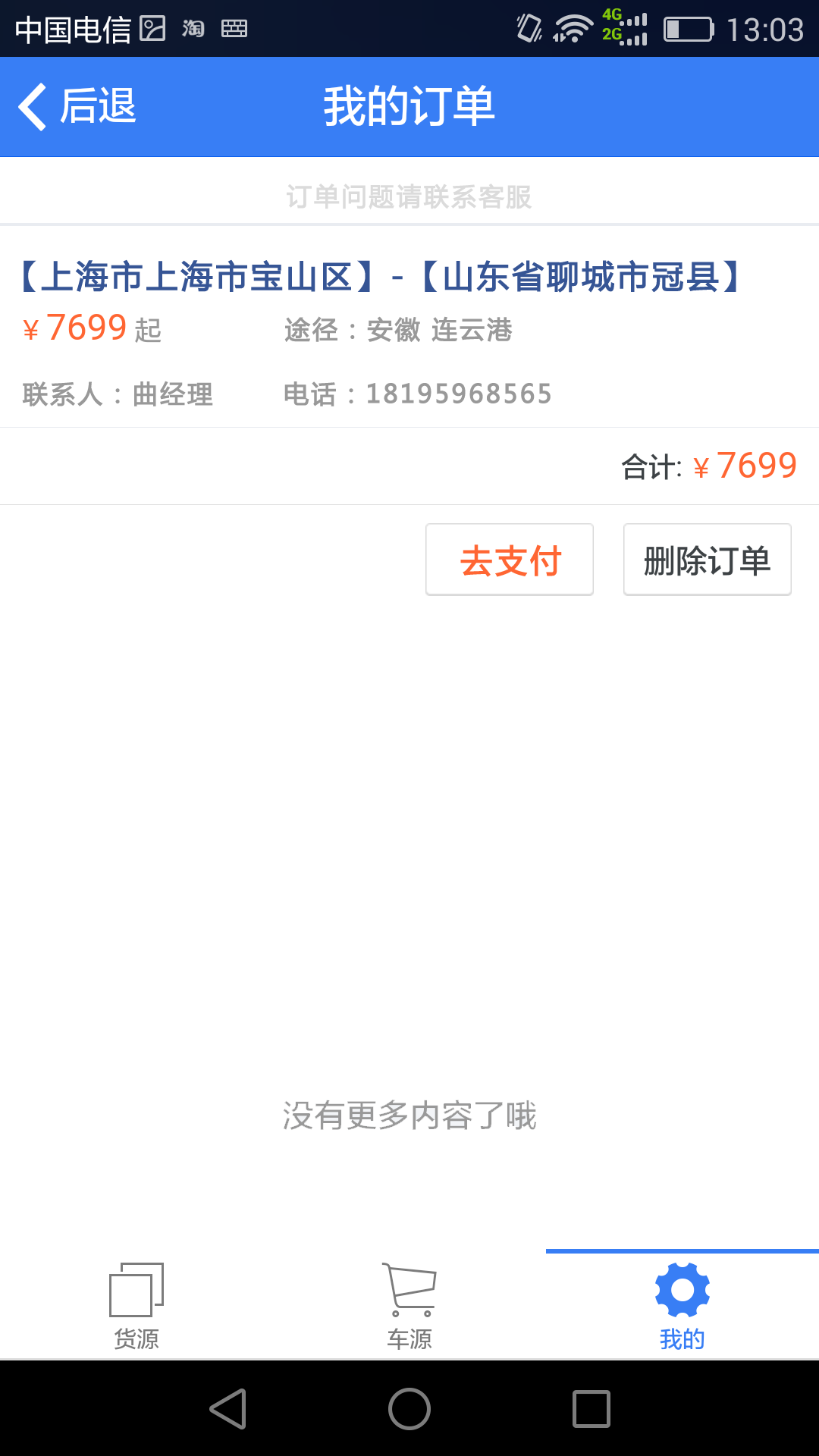Image resolution: width=819 pixels, height=1456 pixels.
Task: Tap the system home button
Action: point(409,1409)
